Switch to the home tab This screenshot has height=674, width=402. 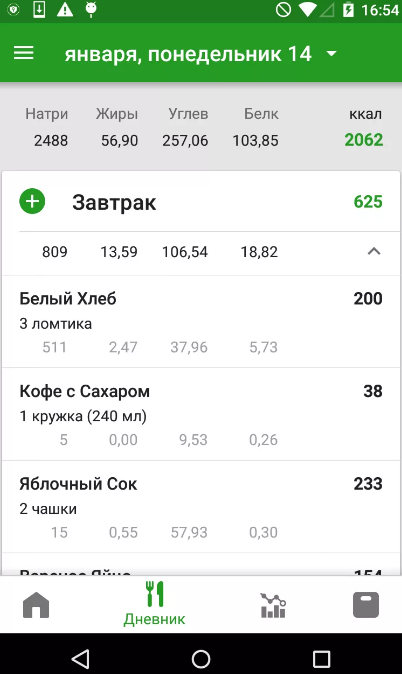[x=36, y=605]
